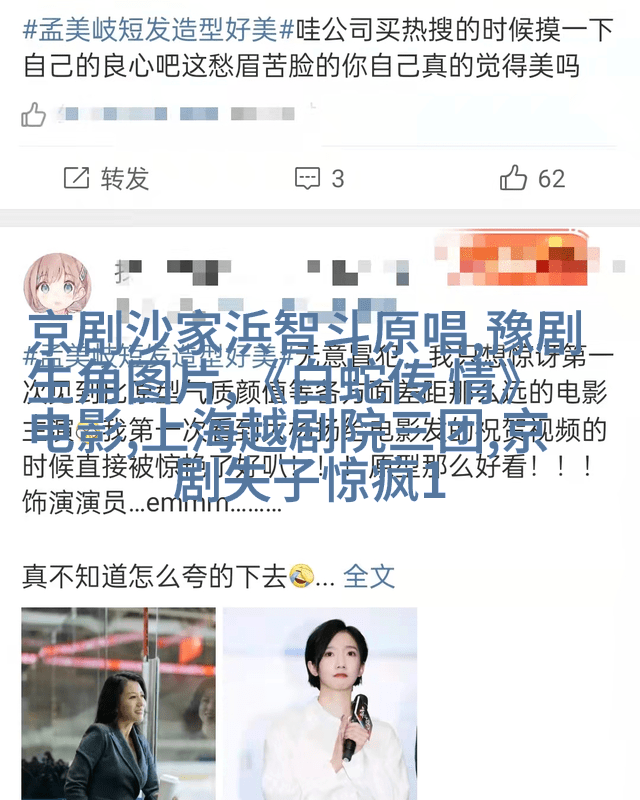Image resolution: width=640 pixels, height=800 pixels.
Task: View the photo of the woman holding a microphone
Action: (x=319, y=703)
